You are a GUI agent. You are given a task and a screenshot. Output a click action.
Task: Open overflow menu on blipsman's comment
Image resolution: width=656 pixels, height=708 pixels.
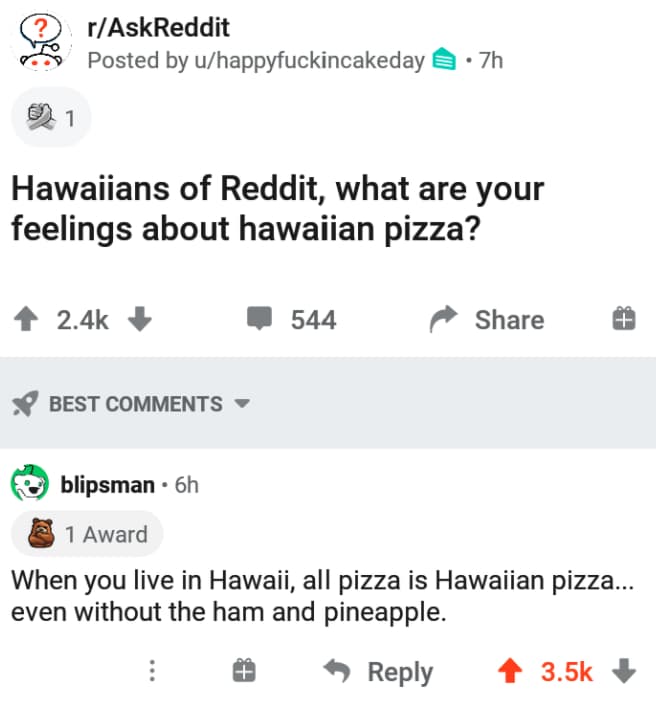(152, 672)
